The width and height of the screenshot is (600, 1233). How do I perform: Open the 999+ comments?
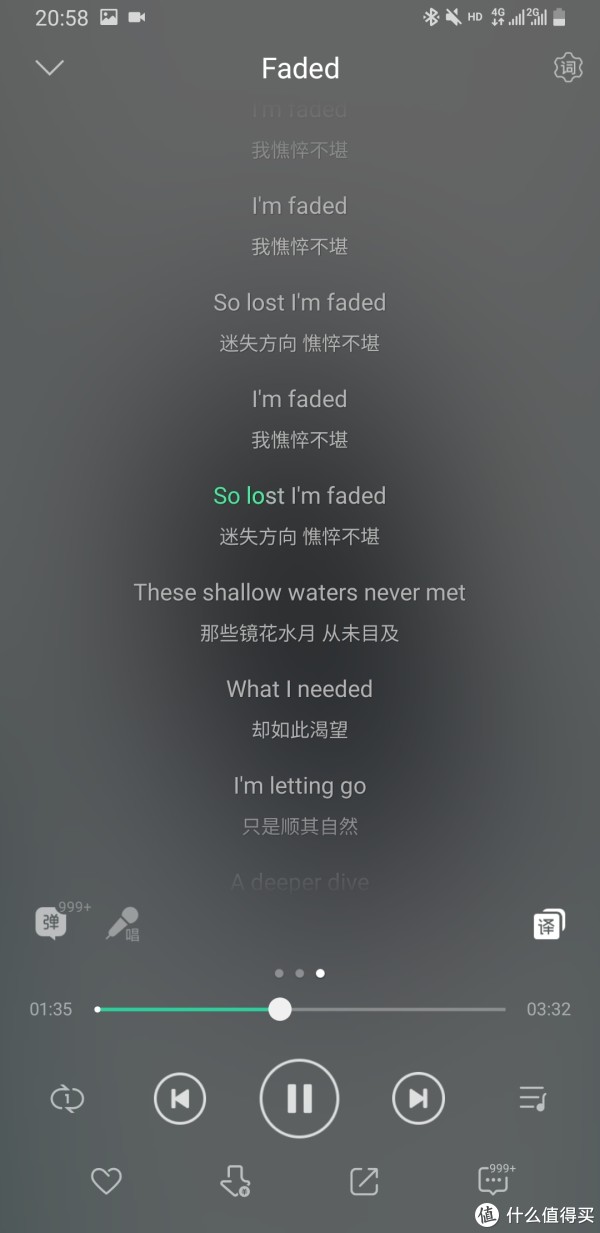(496, 1179)
